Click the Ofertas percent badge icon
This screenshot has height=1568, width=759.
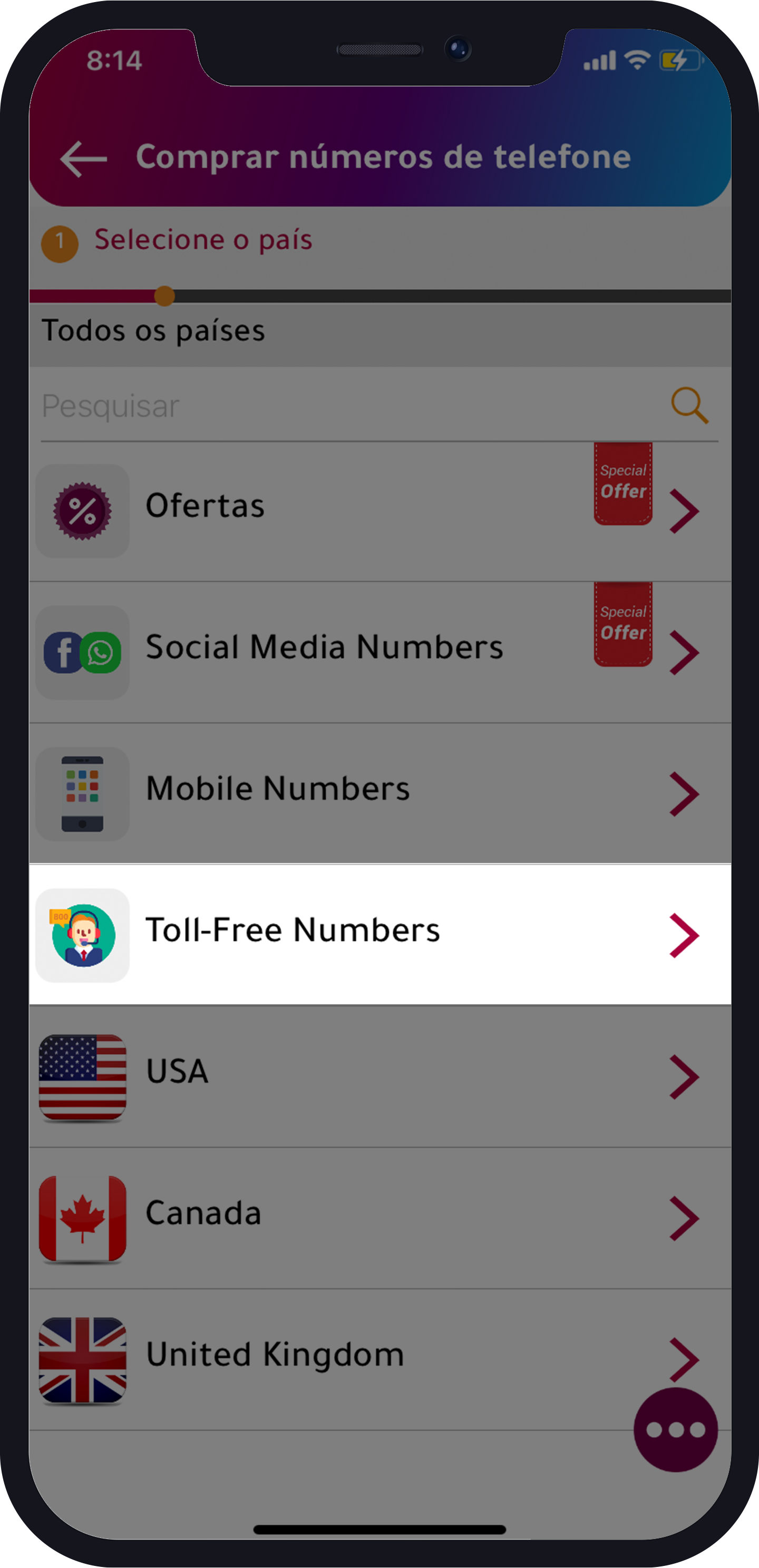click(x=83, y=510)
